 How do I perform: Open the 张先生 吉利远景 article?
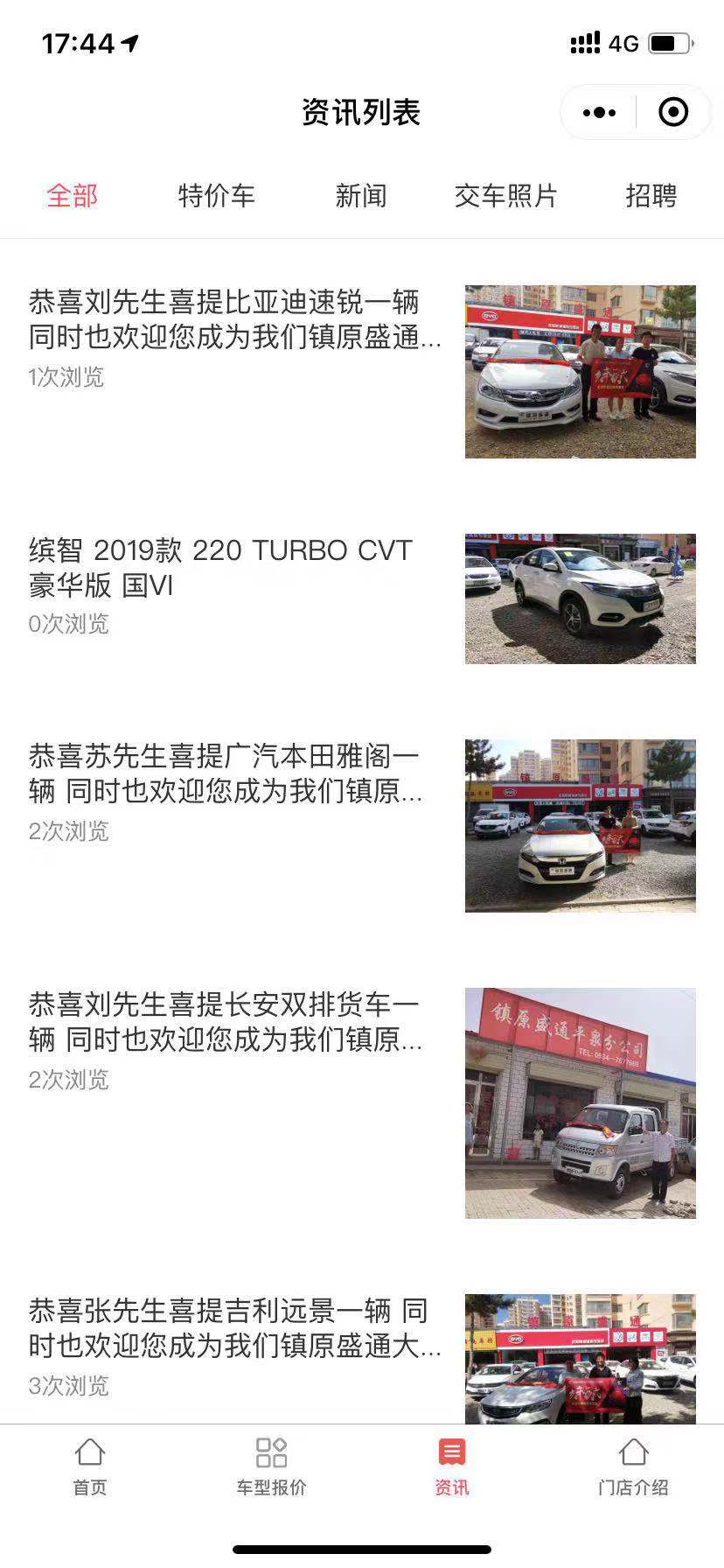coord(234,1328)
